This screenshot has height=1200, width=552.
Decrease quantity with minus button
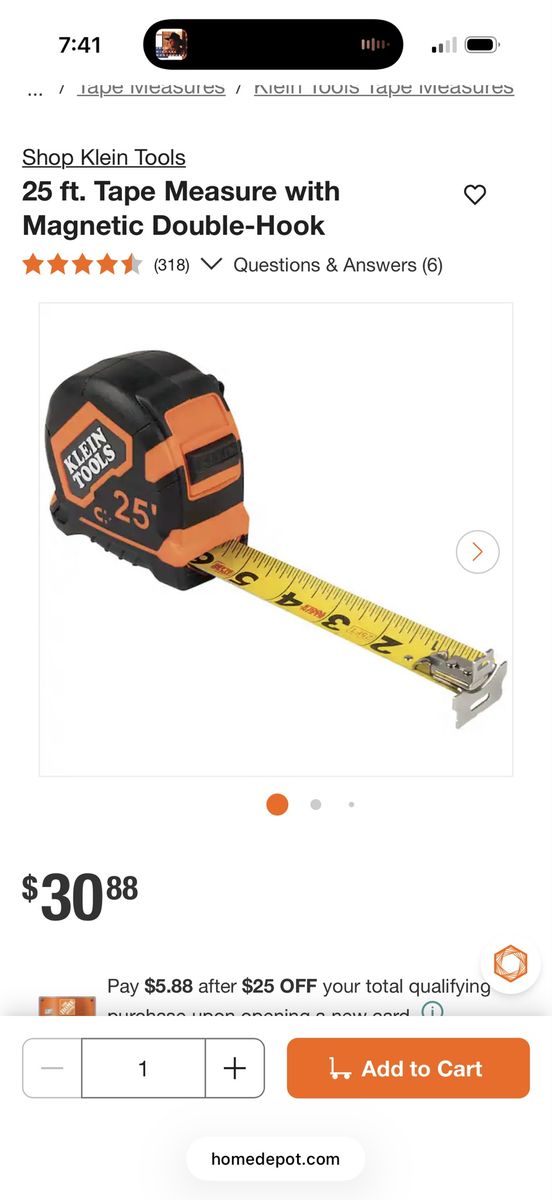52,1068
